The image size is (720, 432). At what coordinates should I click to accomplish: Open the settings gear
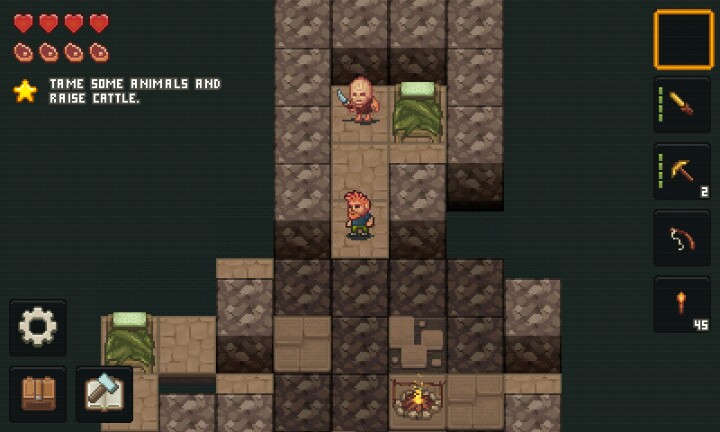[38, 327]
